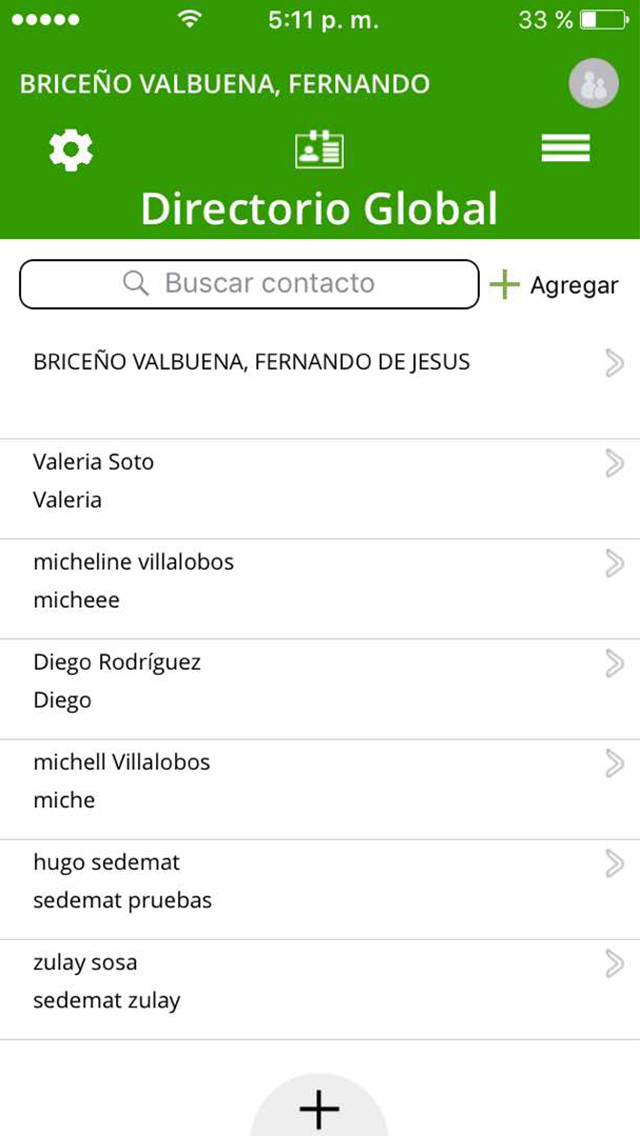Viewport: 640px width, 1136px height.
Task: Focus the Buscar contacto search field
Action: (x=249, y=284)
